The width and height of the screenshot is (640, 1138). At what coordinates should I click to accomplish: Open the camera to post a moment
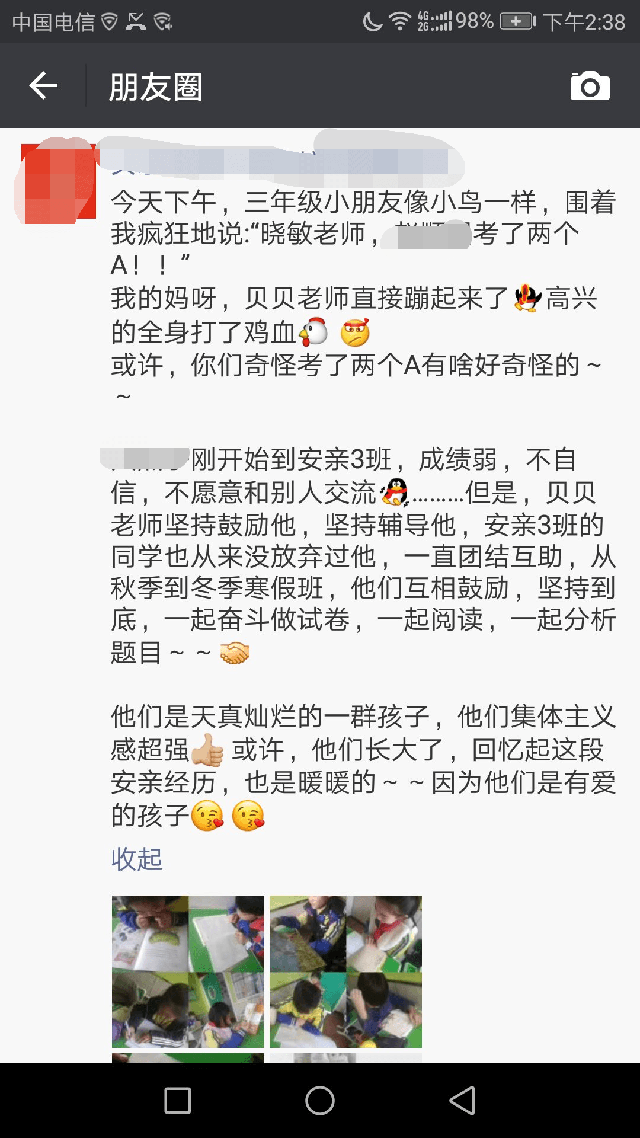click(x=590, y=87)
